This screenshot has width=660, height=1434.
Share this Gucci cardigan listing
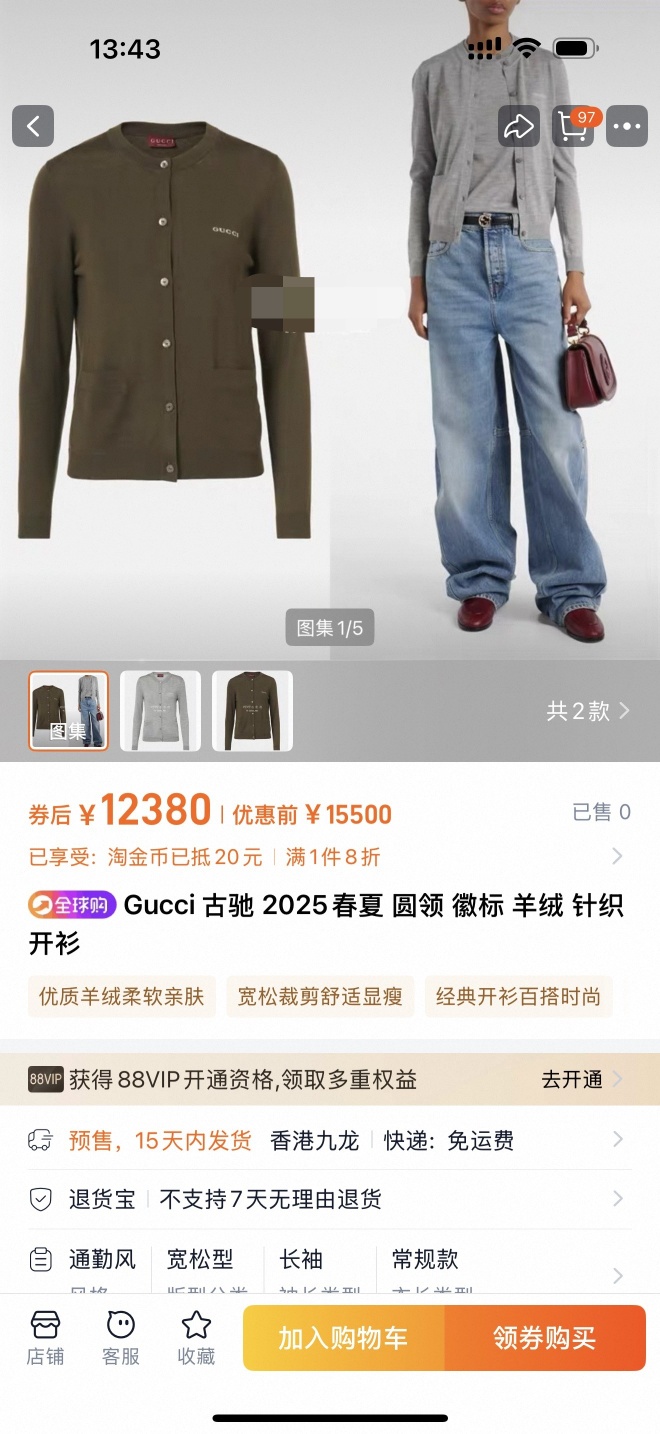point(518,127)
